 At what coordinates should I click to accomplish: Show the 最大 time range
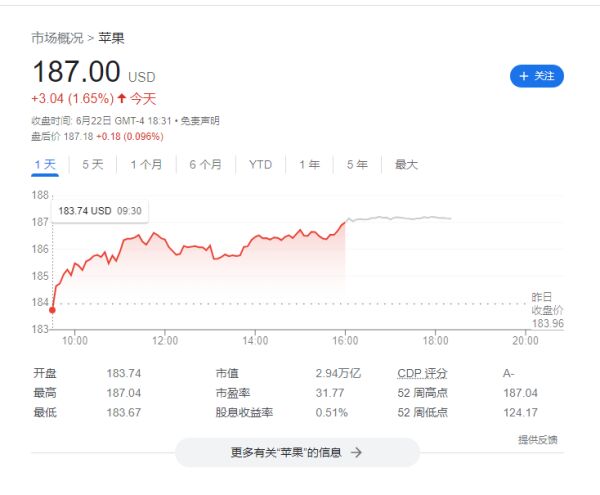coord(406,164)
